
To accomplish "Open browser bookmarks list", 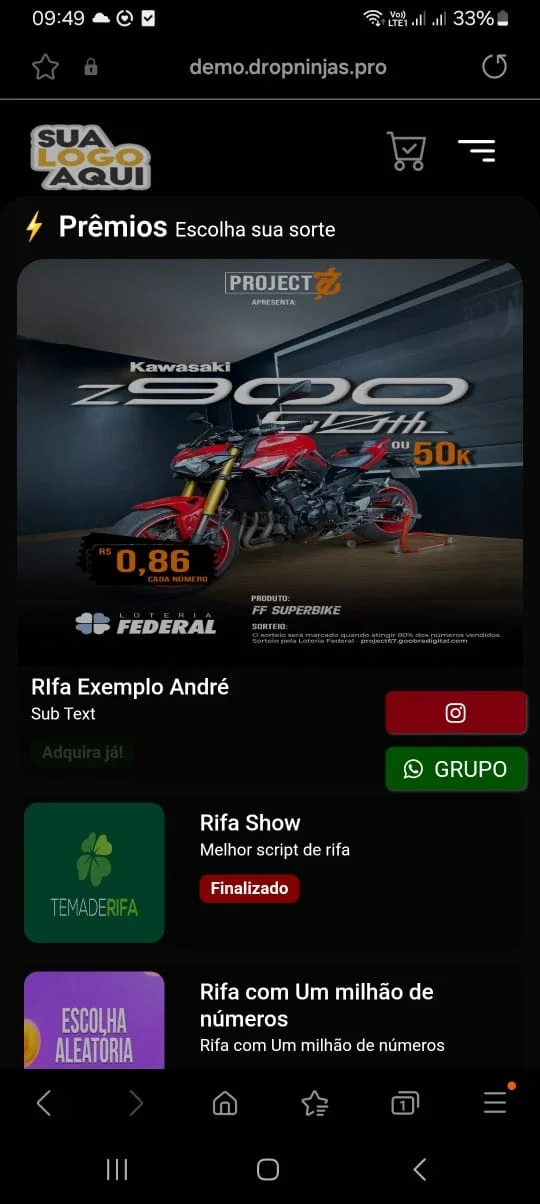I will click(x=315, y=1103).
